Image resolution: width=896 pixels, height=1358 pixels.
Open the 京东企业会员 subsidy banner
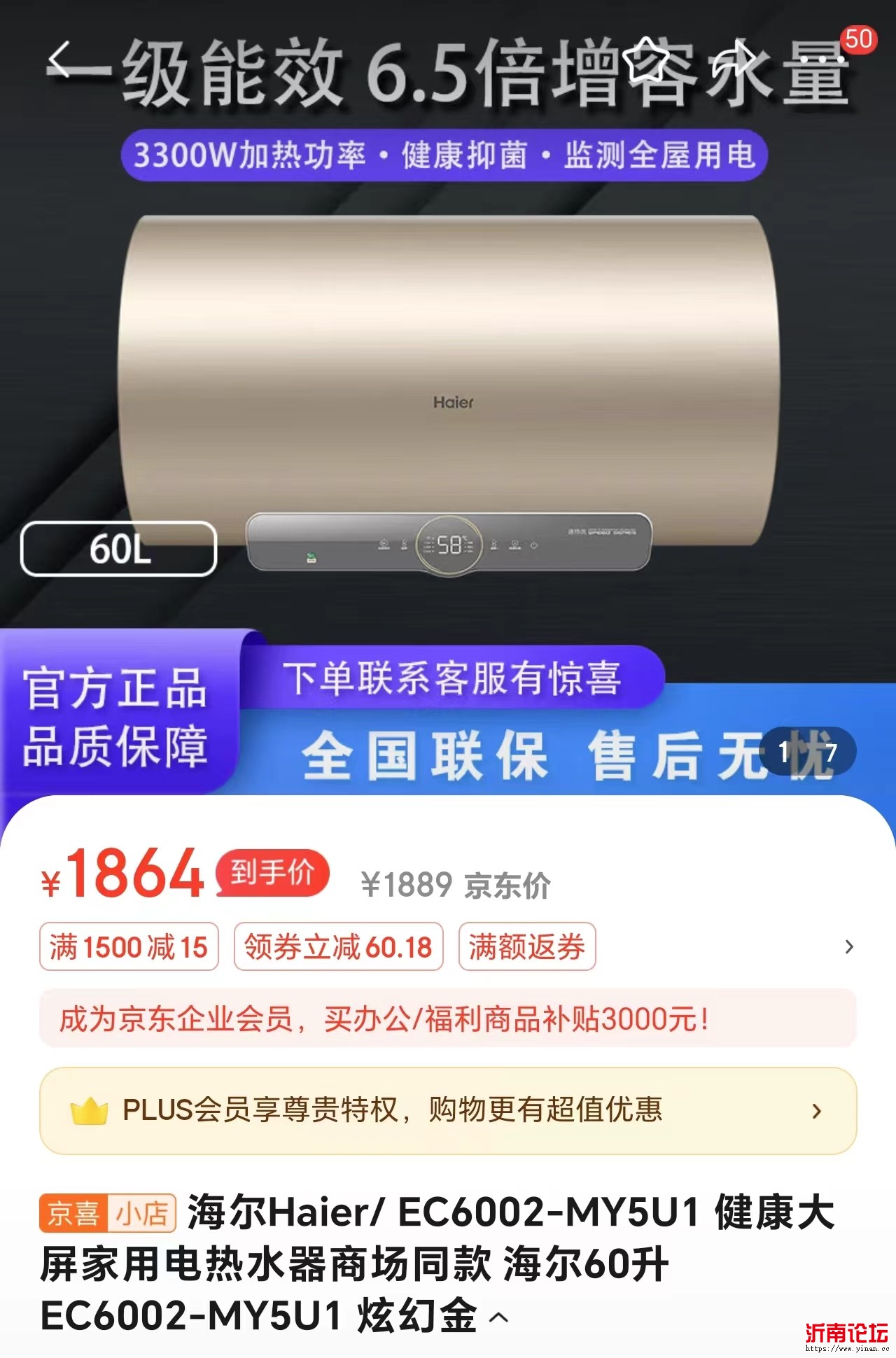coord(448,1019)
